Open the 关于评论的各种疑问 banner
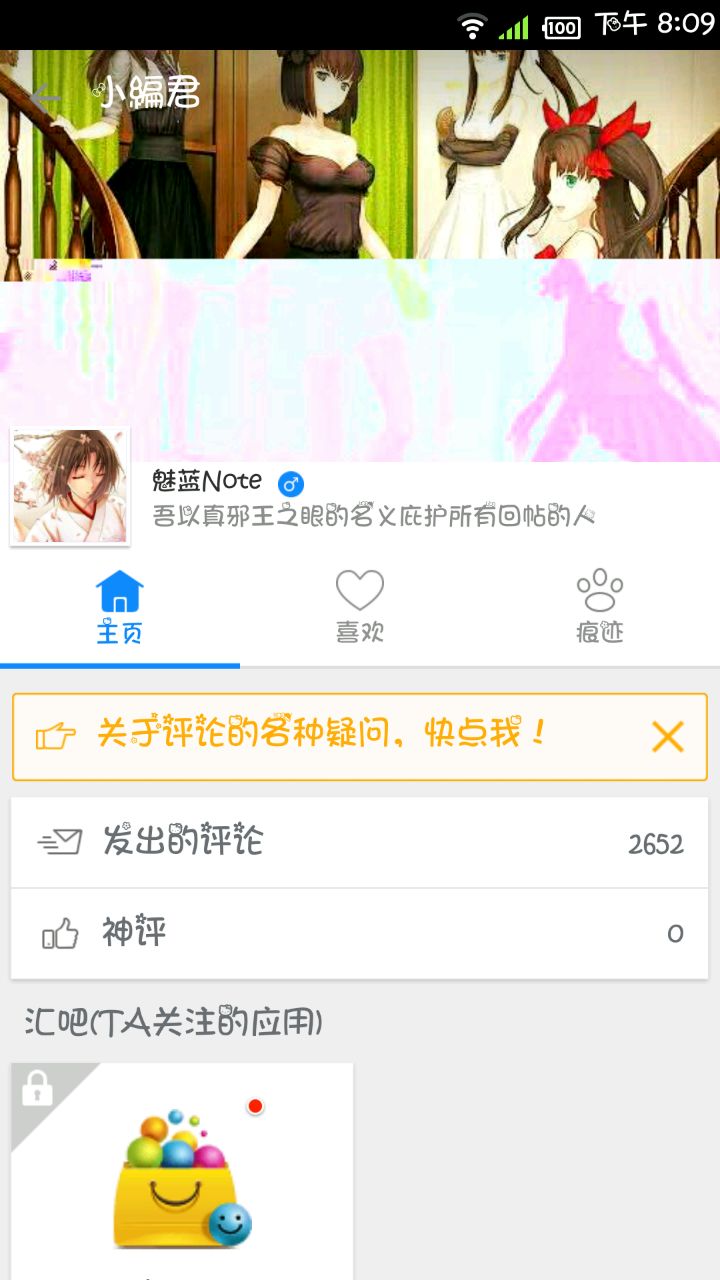This screenshot has width=720, height=1280. click(320, 735)
